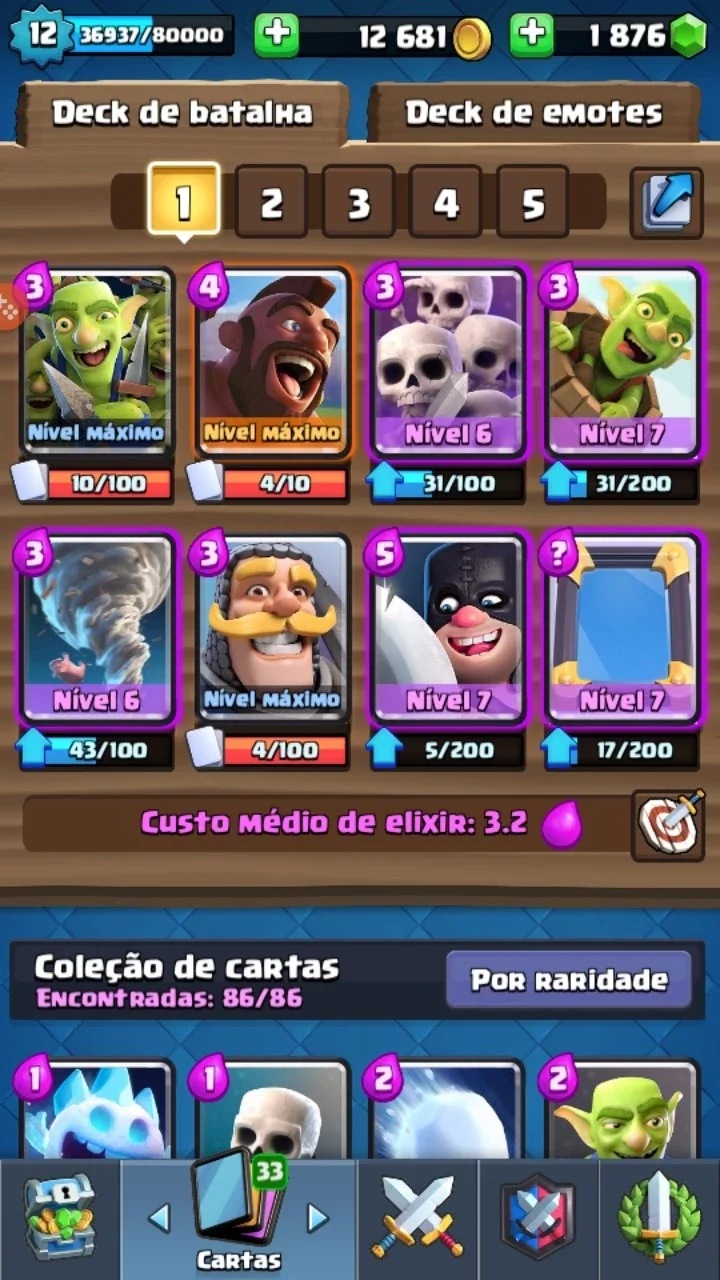Select deck slot 4
This screenshot has height=1280, width=720.
445,203
